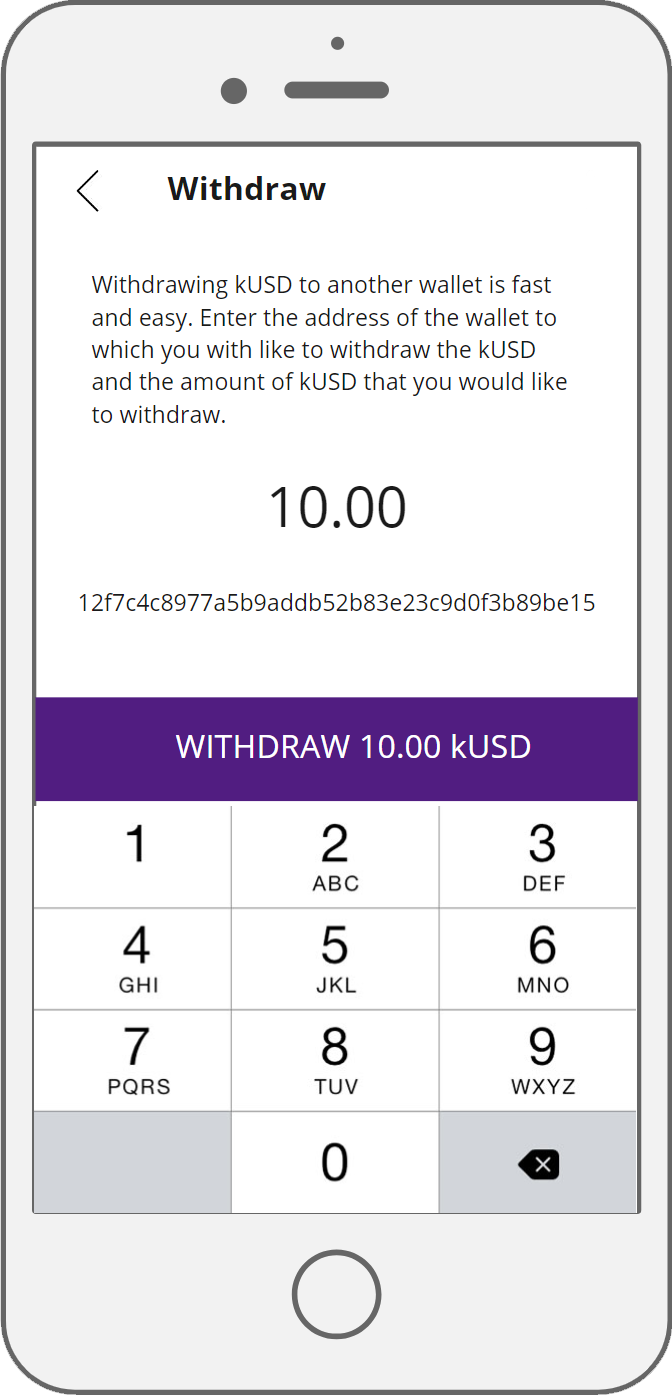672x1396 pixels.
Task: Enter digit 0 on the keypad
Action: (335, 1163)
